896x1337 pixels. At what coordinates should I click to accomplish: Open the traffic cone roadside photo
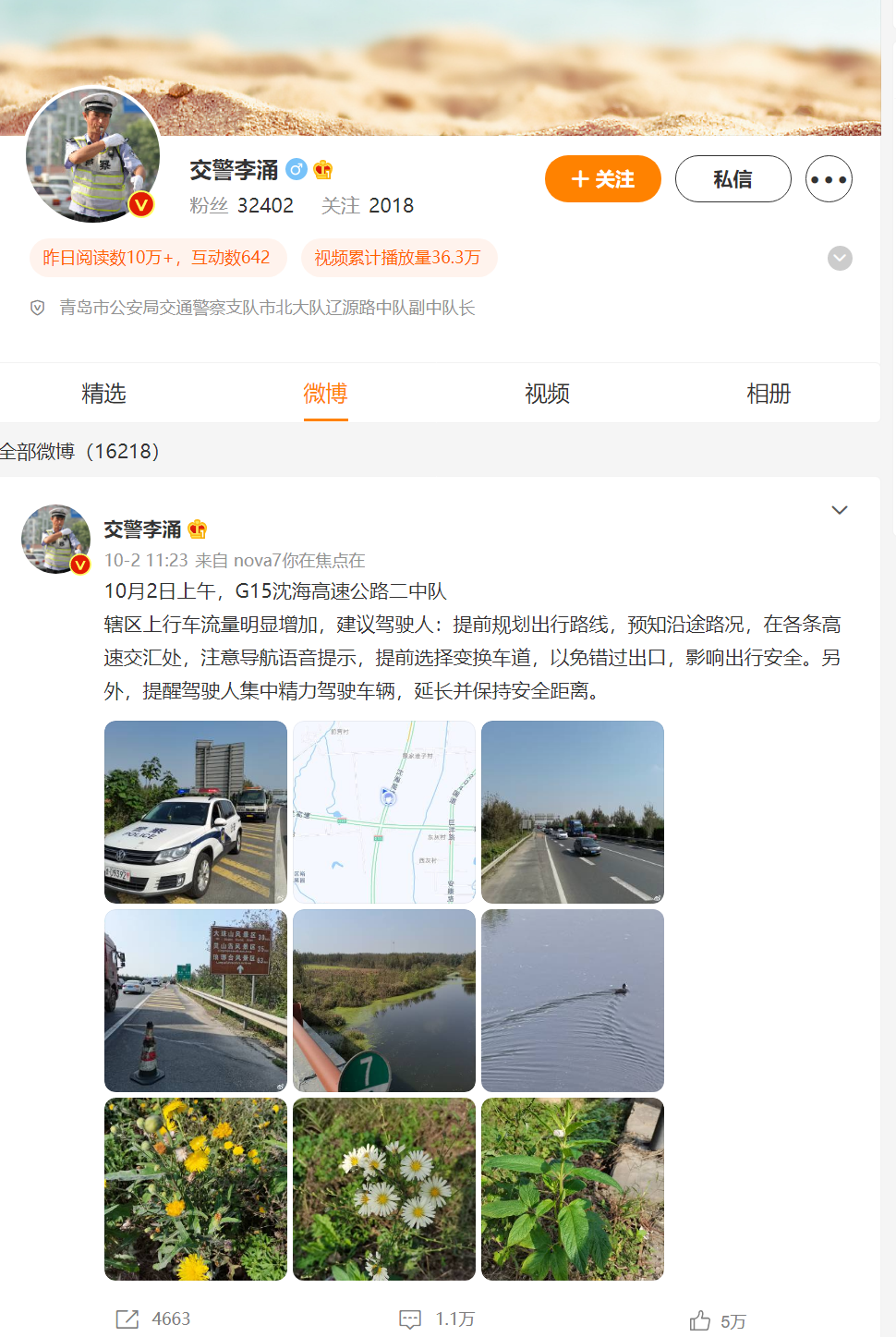[196, 1001]
